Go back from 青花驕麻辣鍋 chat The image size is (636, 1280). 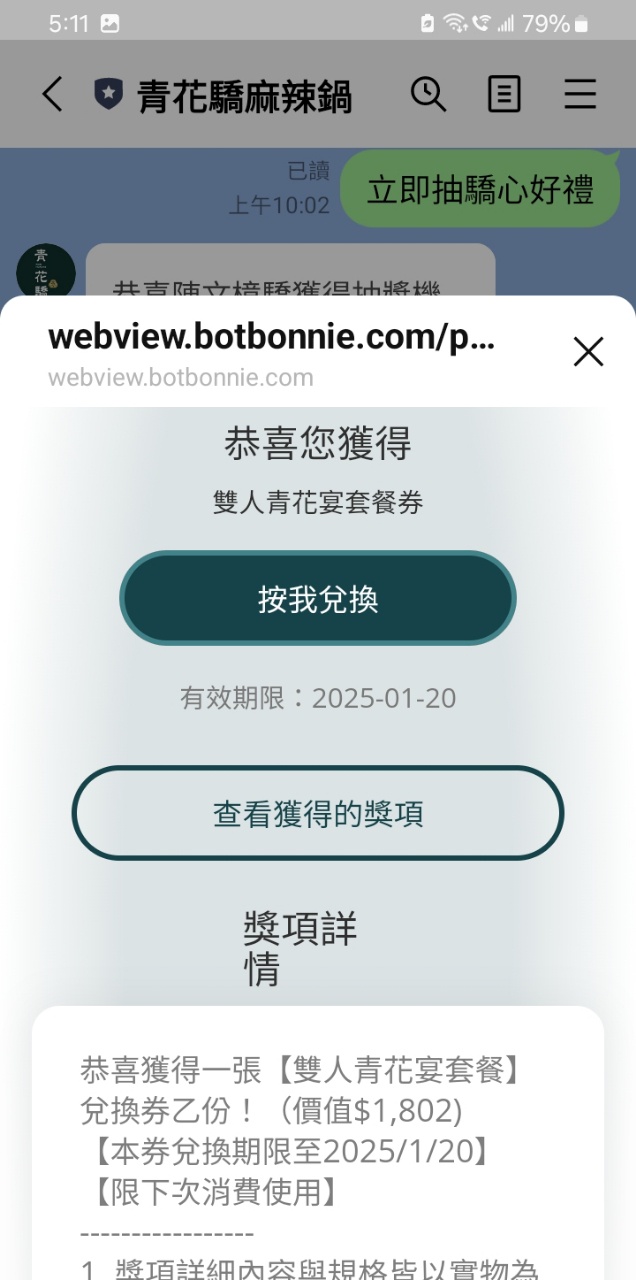tap(52, 95)
